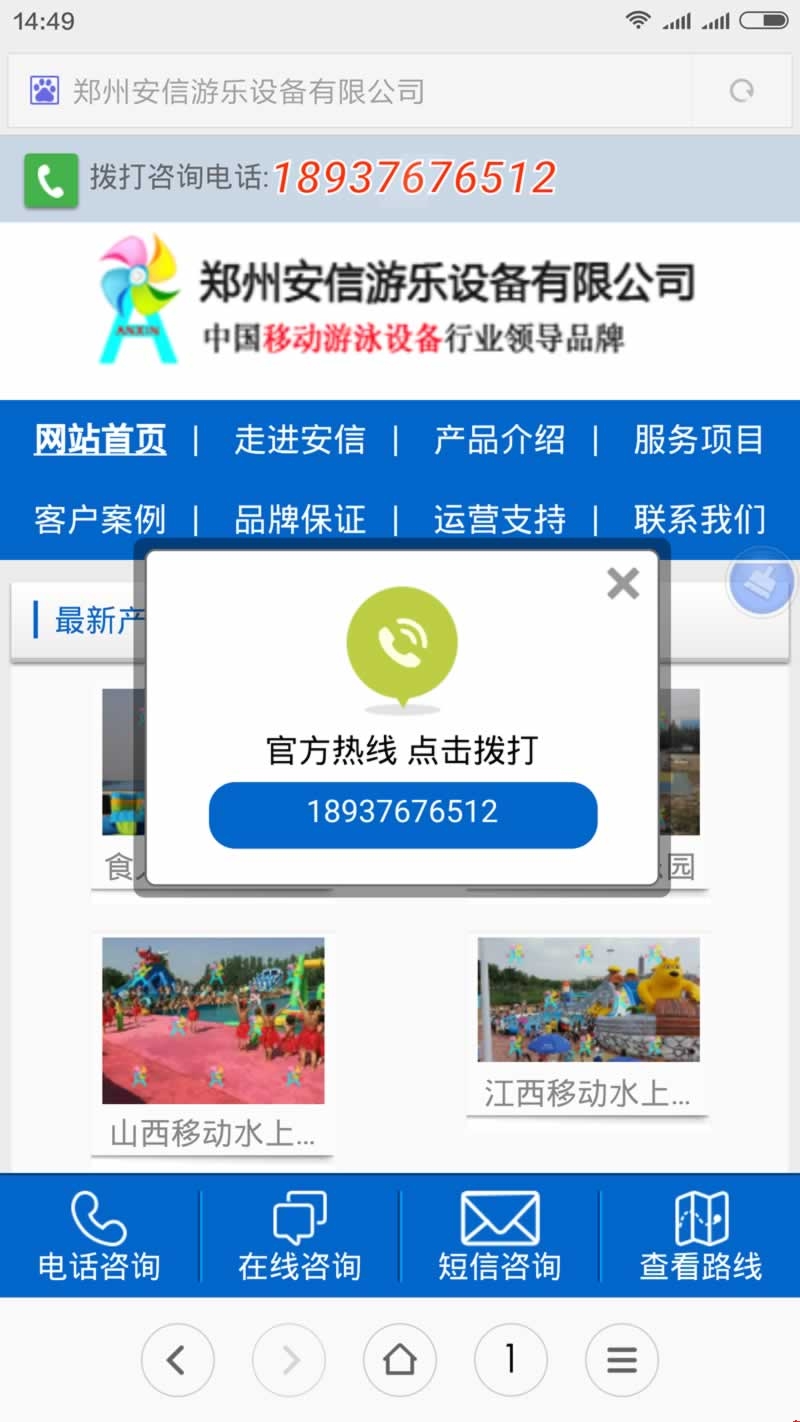Open 客户案例 in the menu
Image resolution: width=800 pixels, height=1422 pixels.
(x=98, y=519)
